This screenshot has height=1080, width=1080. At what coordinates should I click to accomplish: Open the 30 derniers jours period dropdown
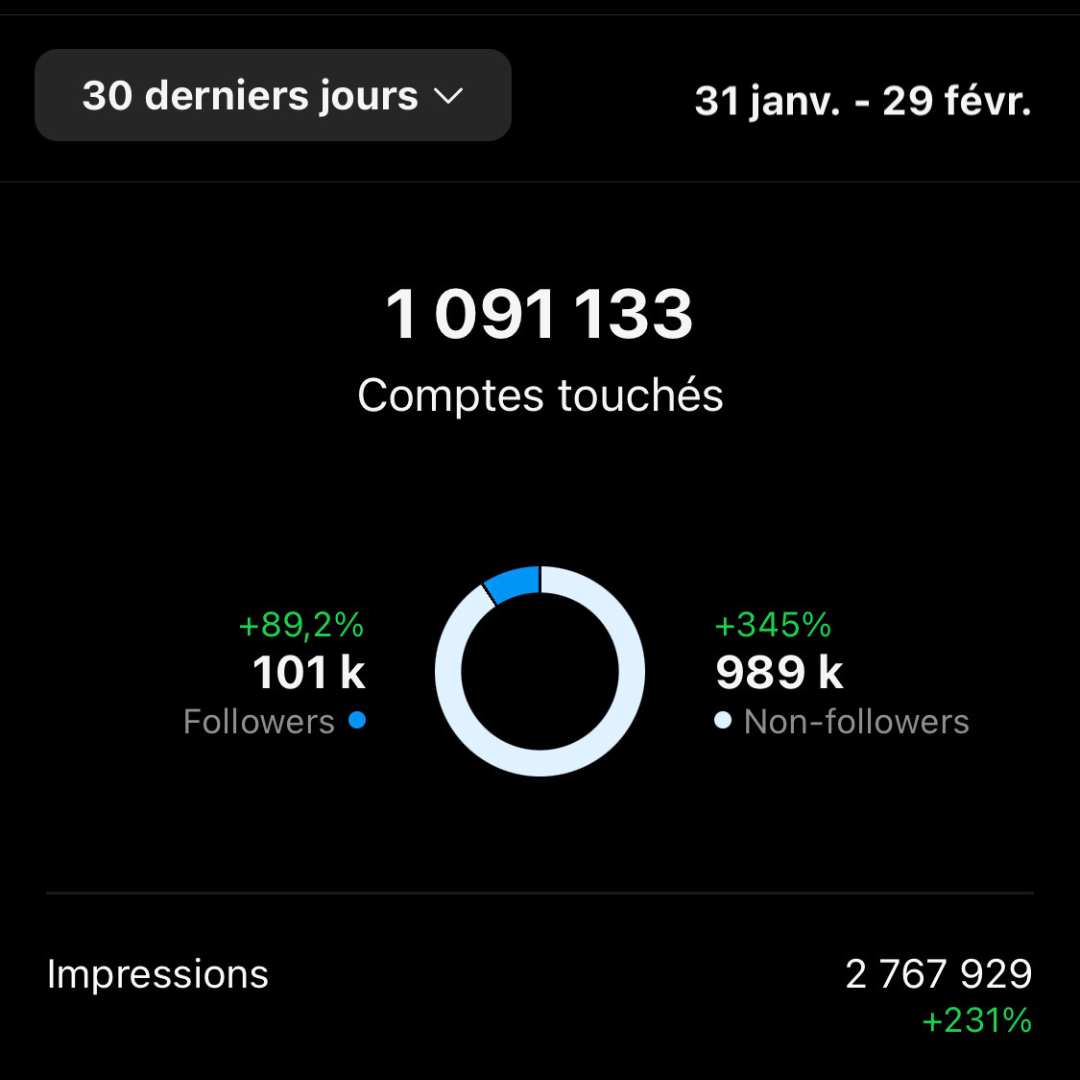click(x=272, y=96)
